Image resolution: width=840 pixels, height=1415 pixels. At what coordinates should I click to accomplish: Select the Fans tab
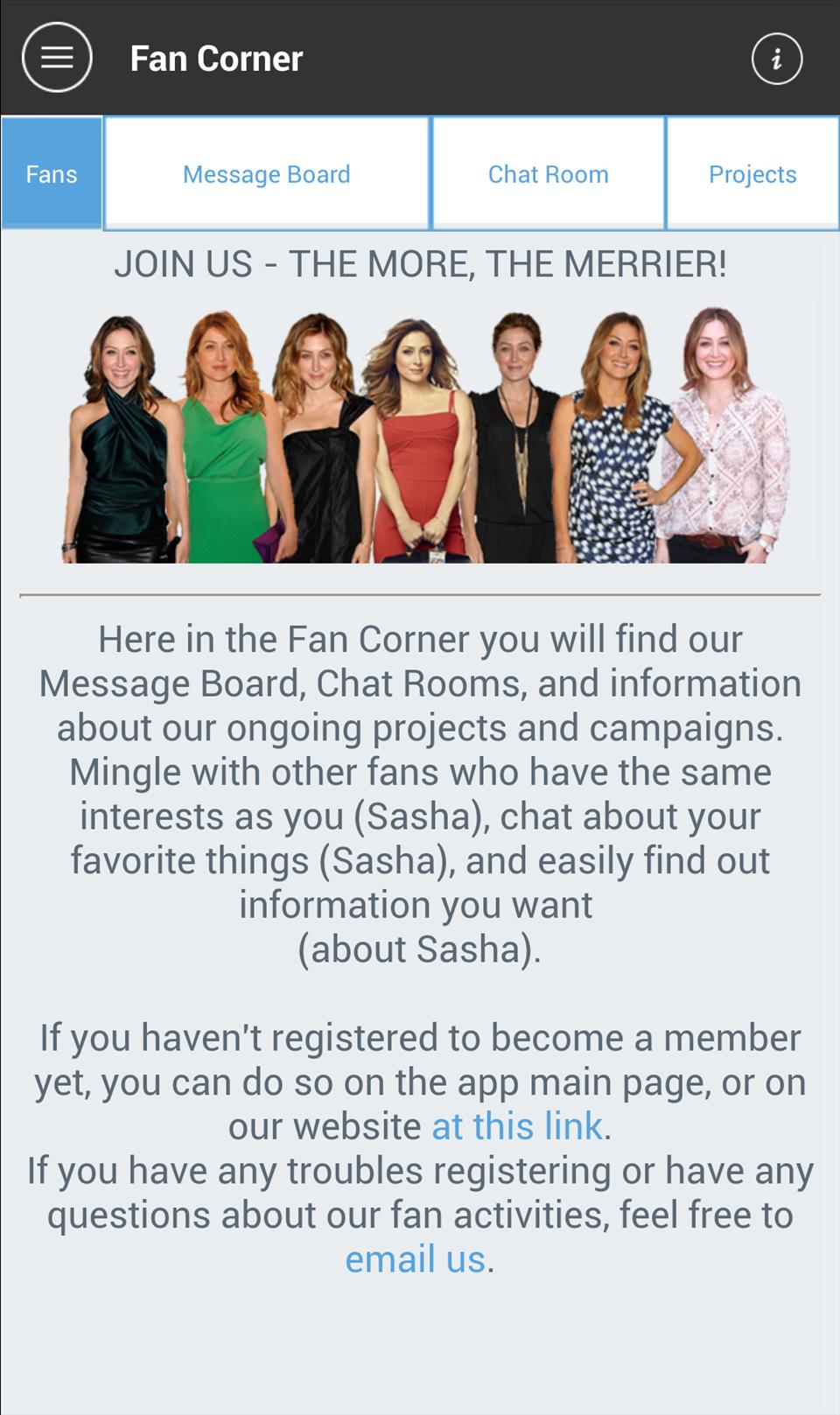[x=52, y=173]
